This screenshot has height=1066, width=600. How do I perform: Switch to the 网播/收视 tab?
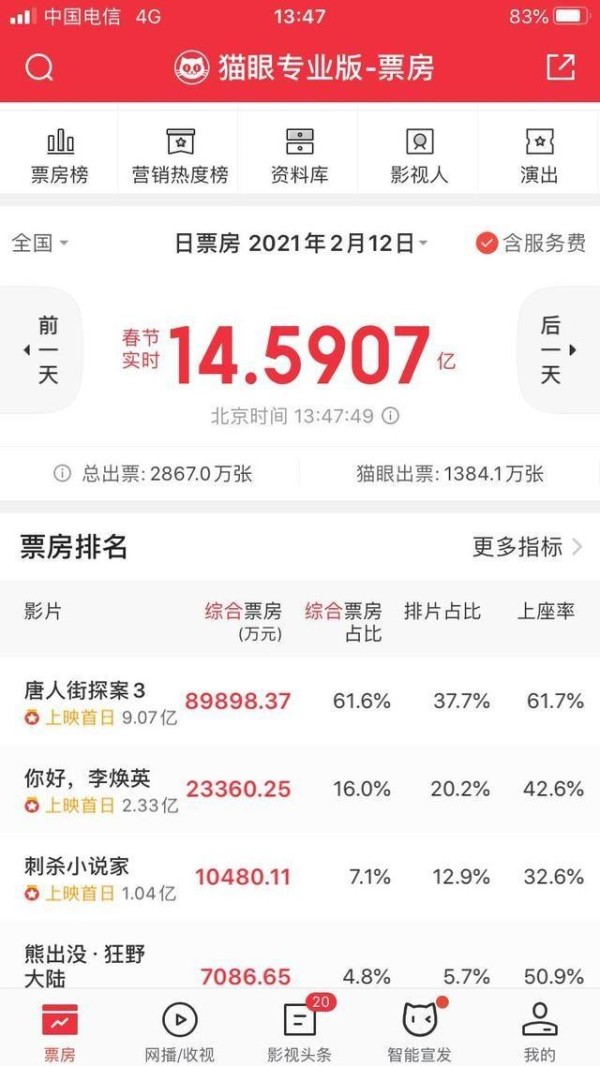click(180, 1031)
